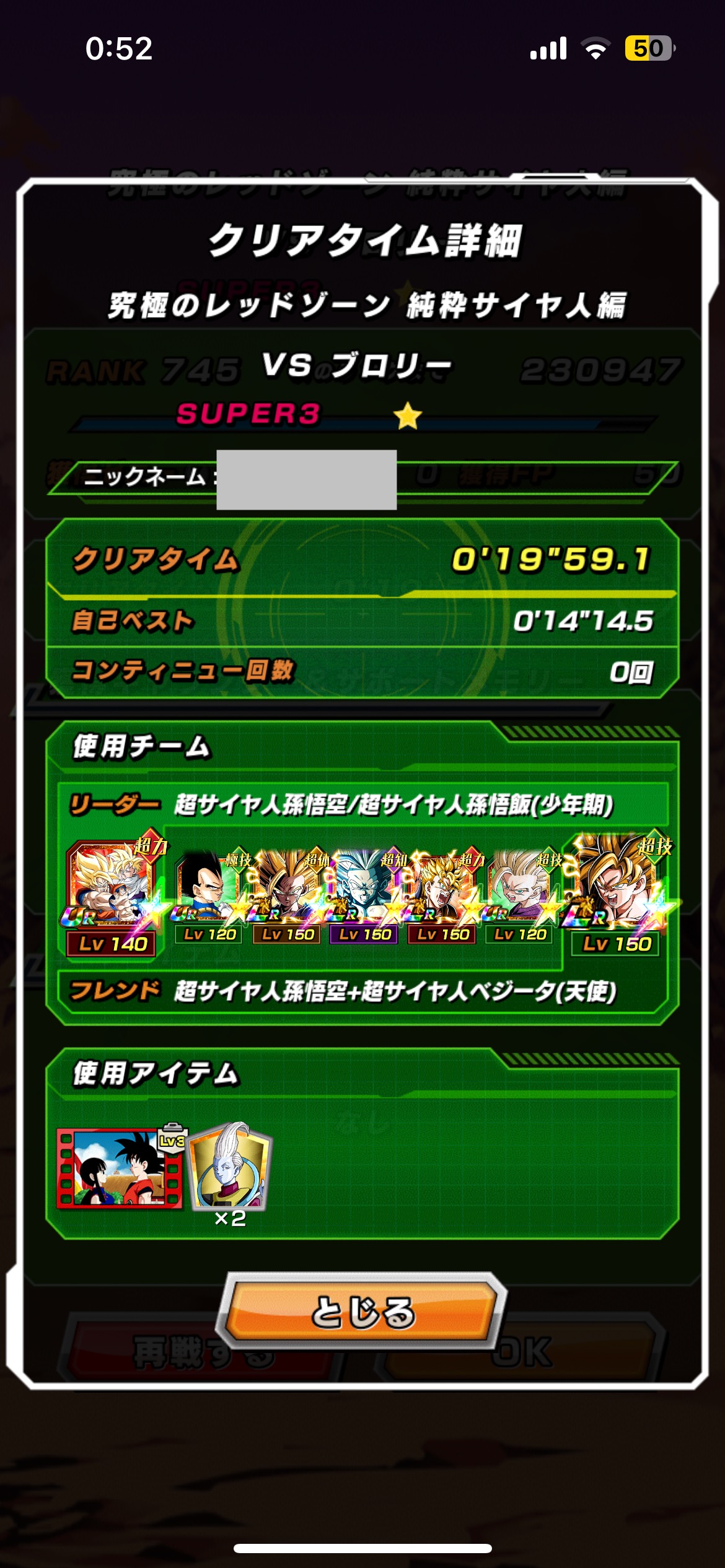Close the clear time details dialog with とじる
Screen dimensions: 725x1568
pos(362,1312)
